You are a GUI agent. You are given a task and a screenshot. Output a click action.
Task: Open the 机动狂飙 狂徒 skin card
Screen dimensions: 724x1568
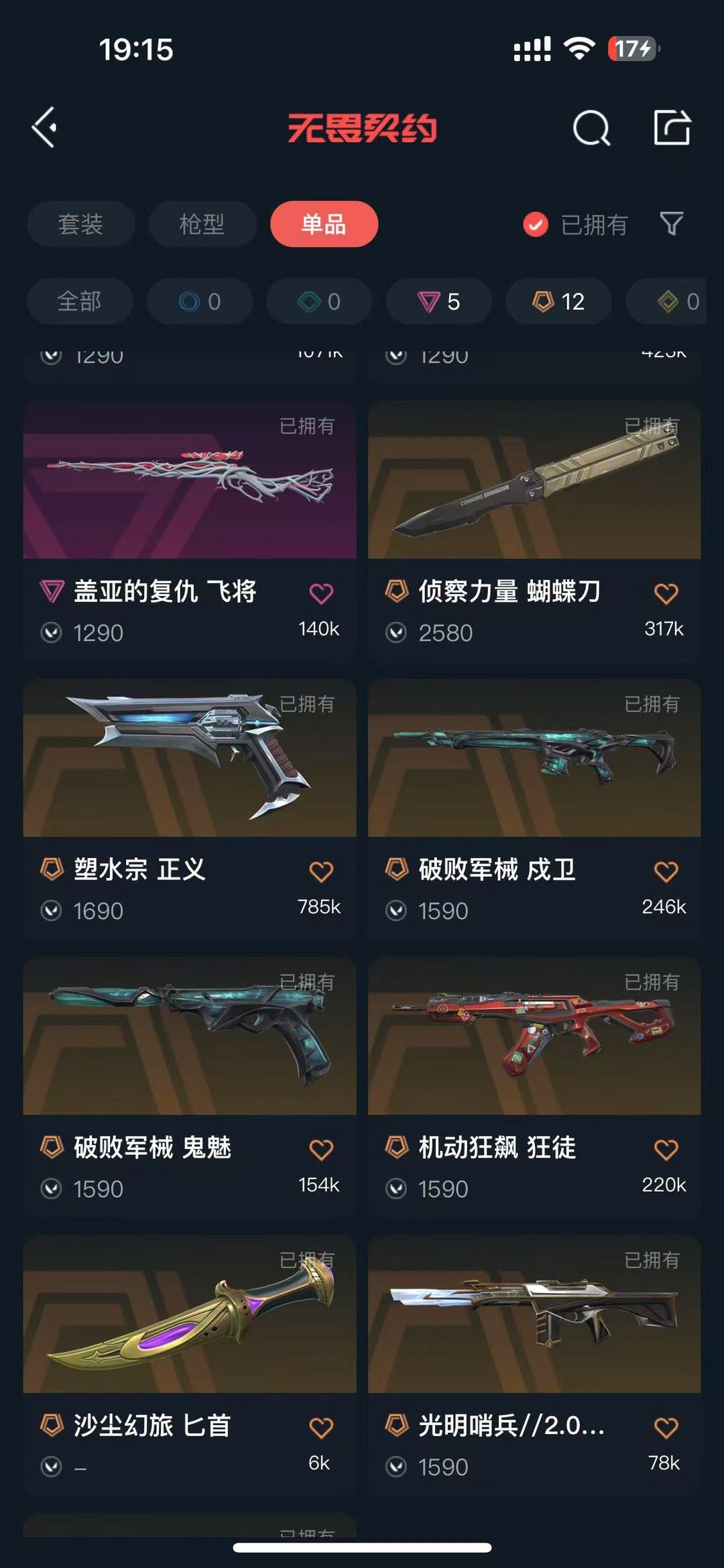(534, 1087)
